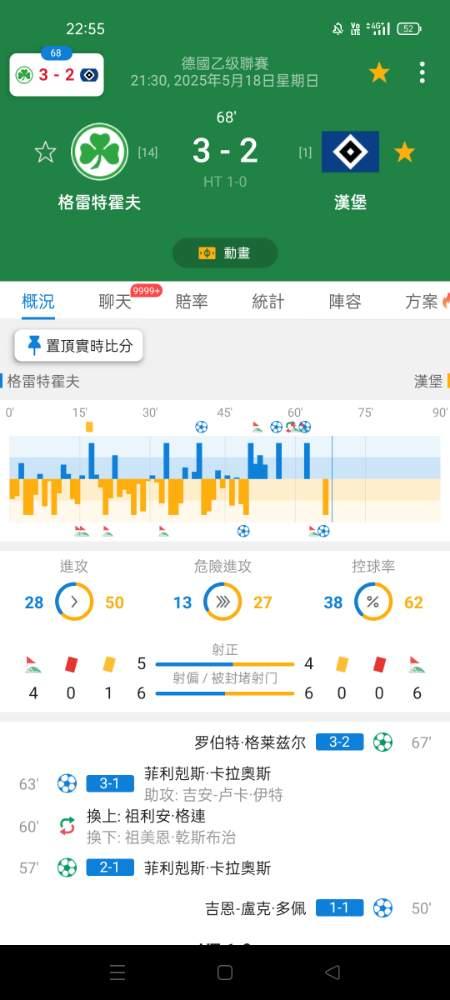Select the 概況 tab
This screenshot has height=1000, width=450.
(38, 302)
